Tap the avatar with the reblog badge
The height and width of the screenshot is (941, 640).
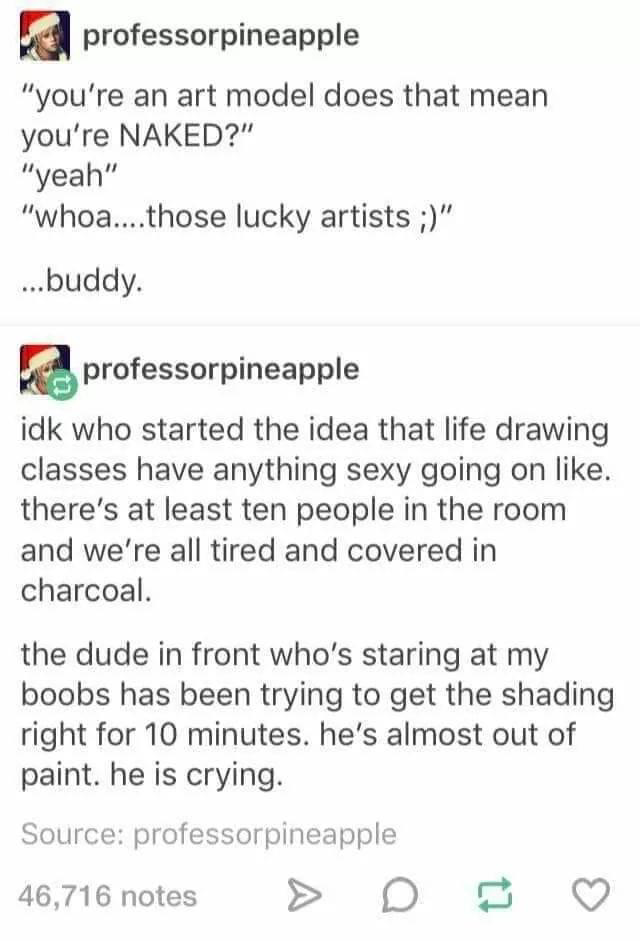[43, 371]
